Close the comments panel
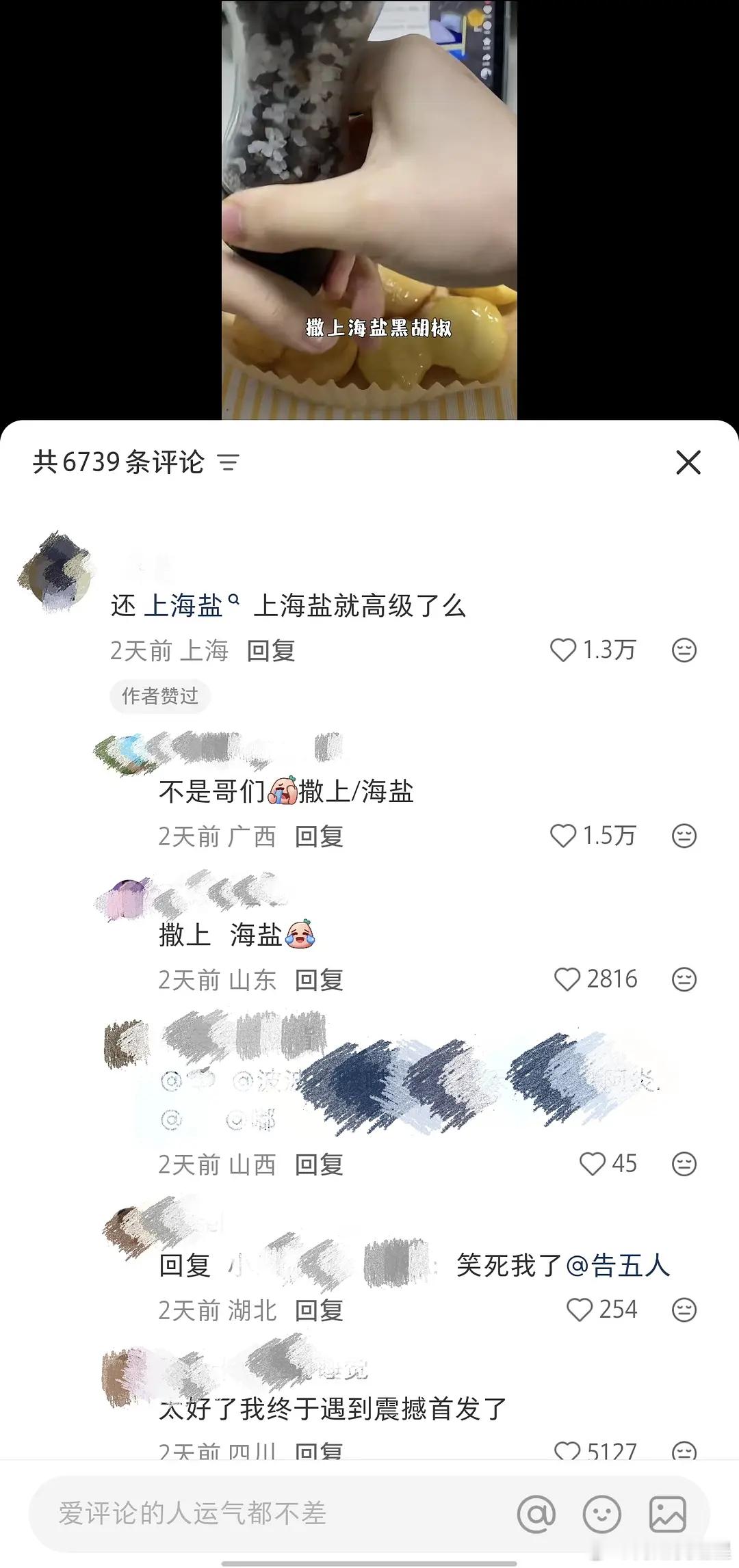 [x=688, y=462]
